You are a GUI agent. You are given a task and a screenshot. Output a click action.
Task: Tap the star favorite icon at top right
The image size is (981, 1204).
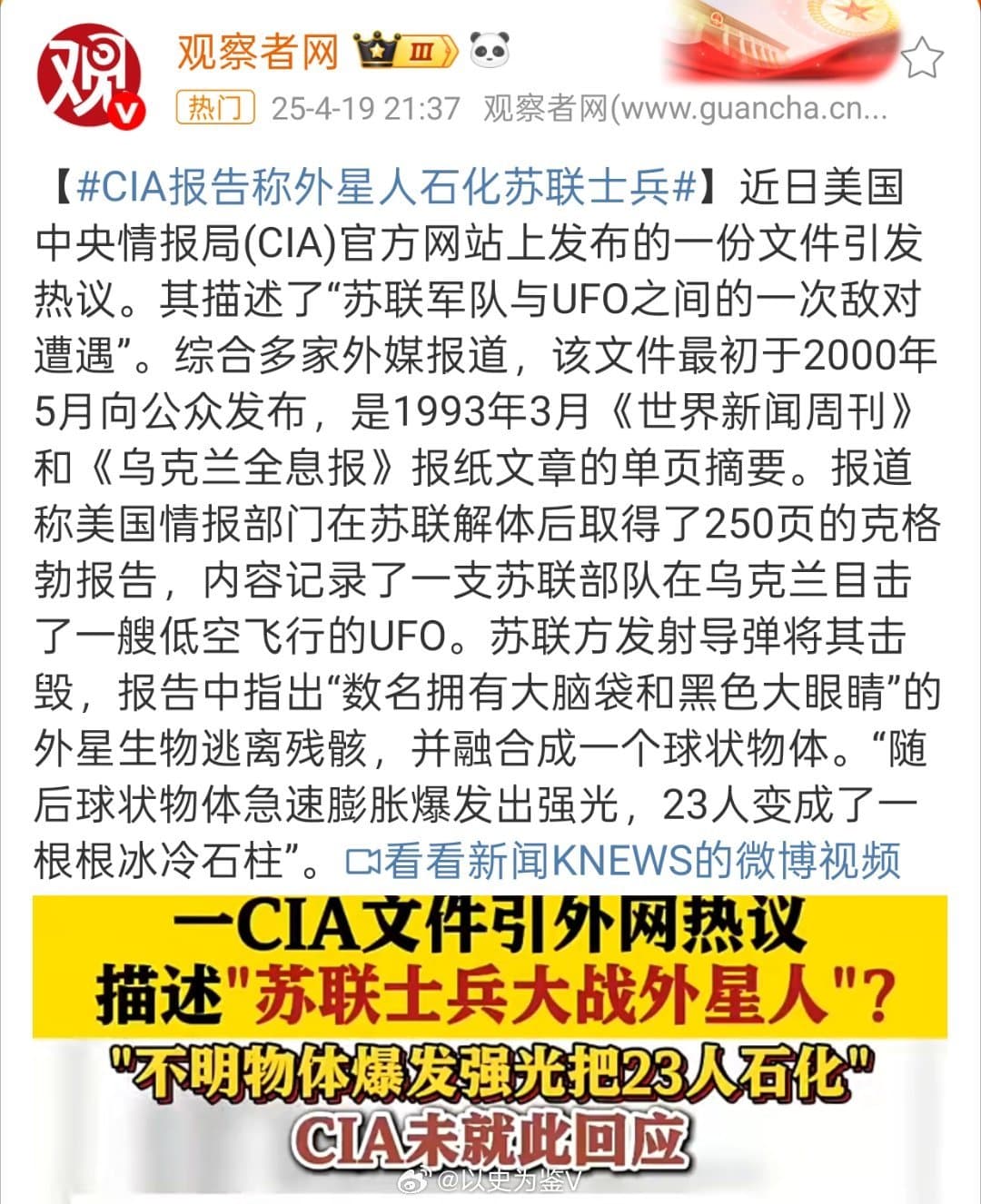tap(921, 56)
